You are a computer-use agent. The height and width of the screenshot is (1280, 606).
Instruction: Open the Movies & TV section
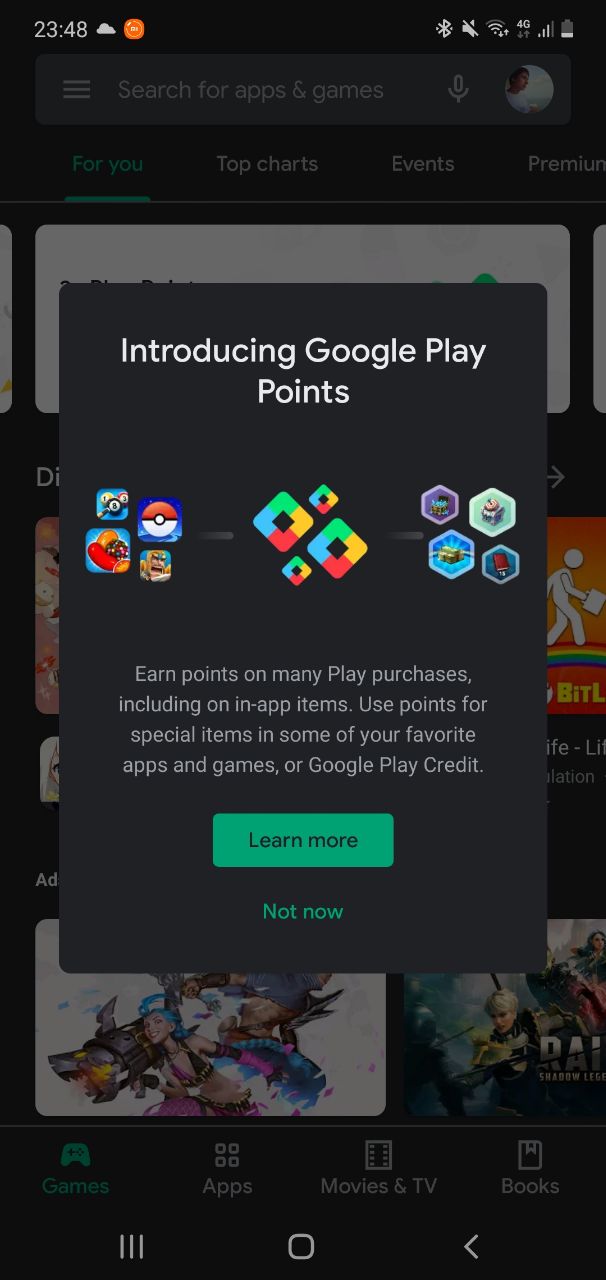click(x=378, y=1169)
